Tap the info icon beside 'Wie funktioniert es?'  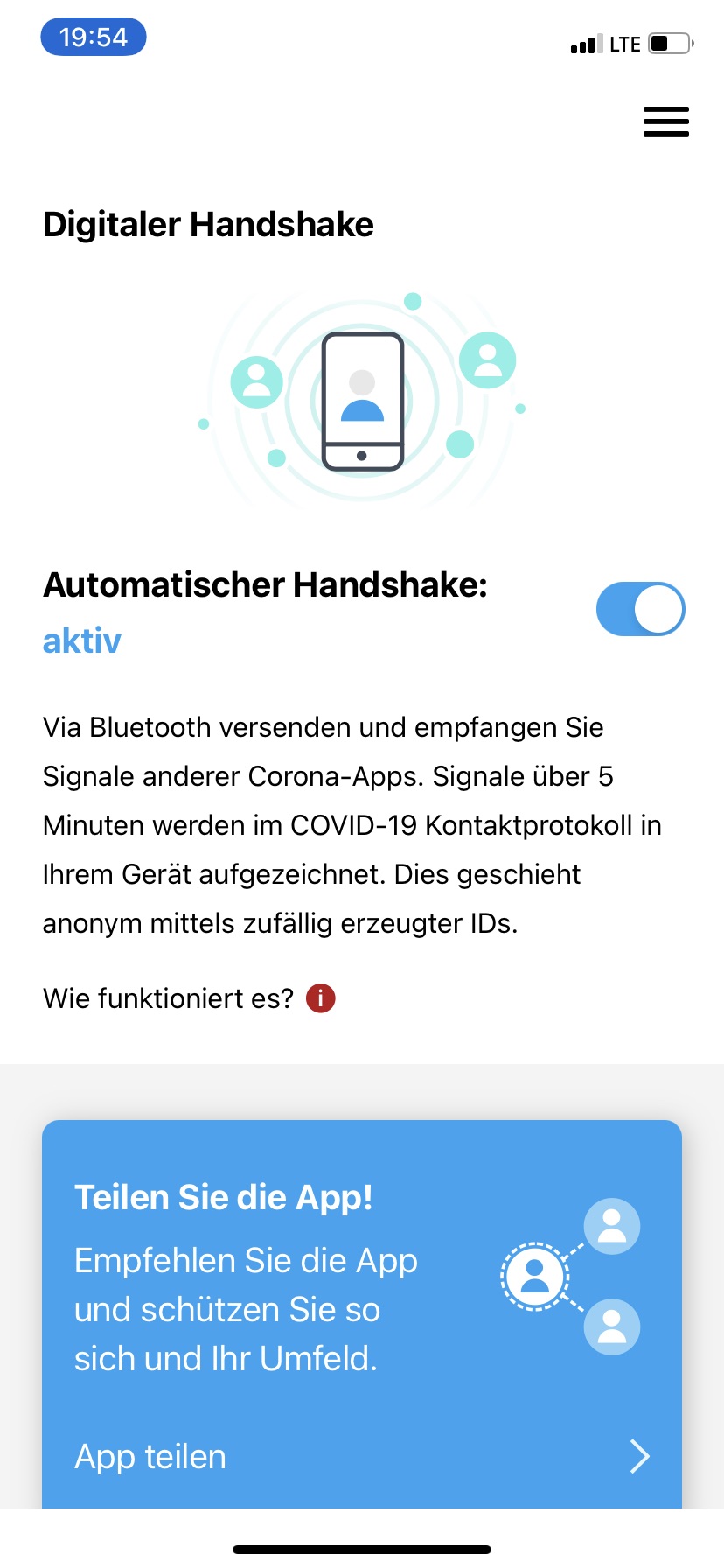[321, 997]
